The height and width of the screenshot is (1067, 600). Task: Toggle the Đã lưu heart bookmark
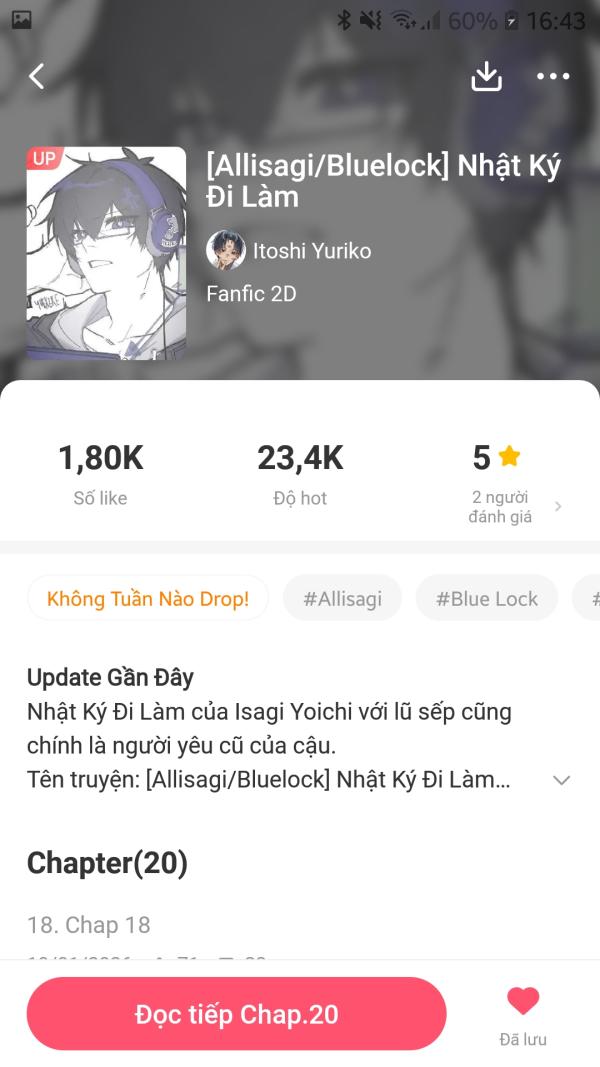pyautogui.click(x=523, y=1015)
